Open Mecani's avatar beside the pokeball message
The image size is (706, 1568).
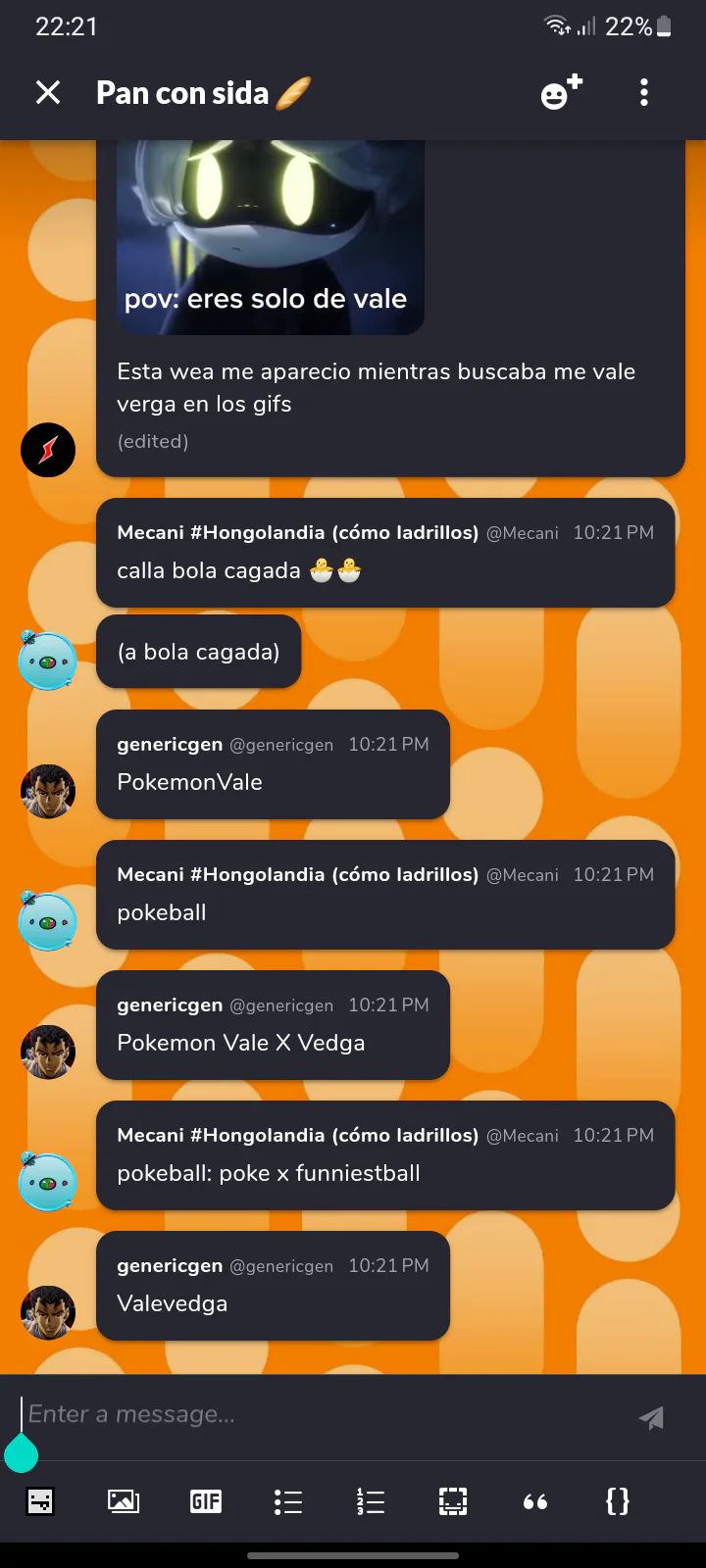pyautogui.click(x=48, y=921)
